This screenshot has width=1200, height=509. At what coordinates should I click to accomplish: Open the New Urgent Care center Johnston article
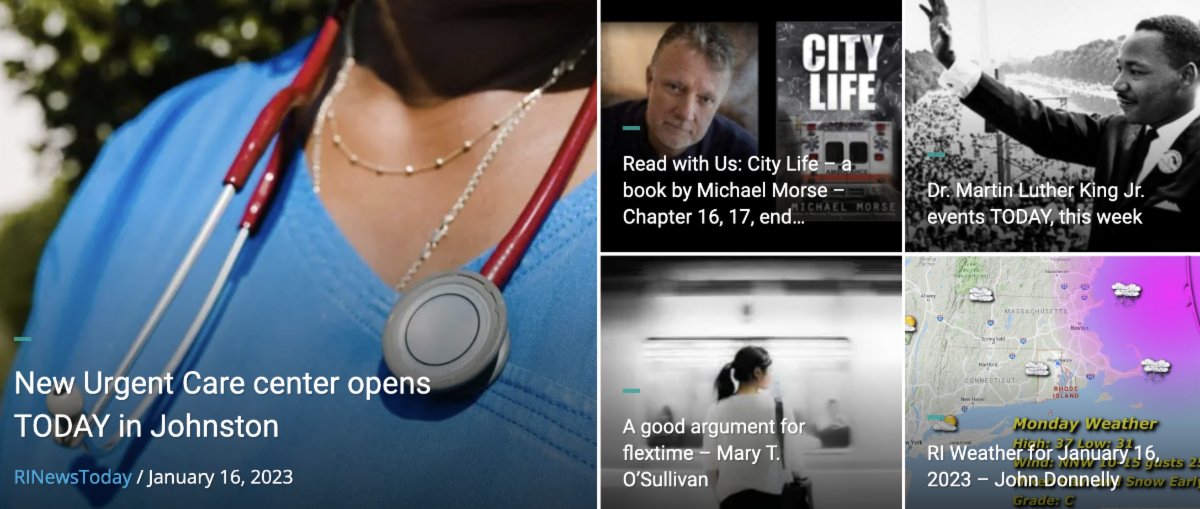(x=222, y=405)
